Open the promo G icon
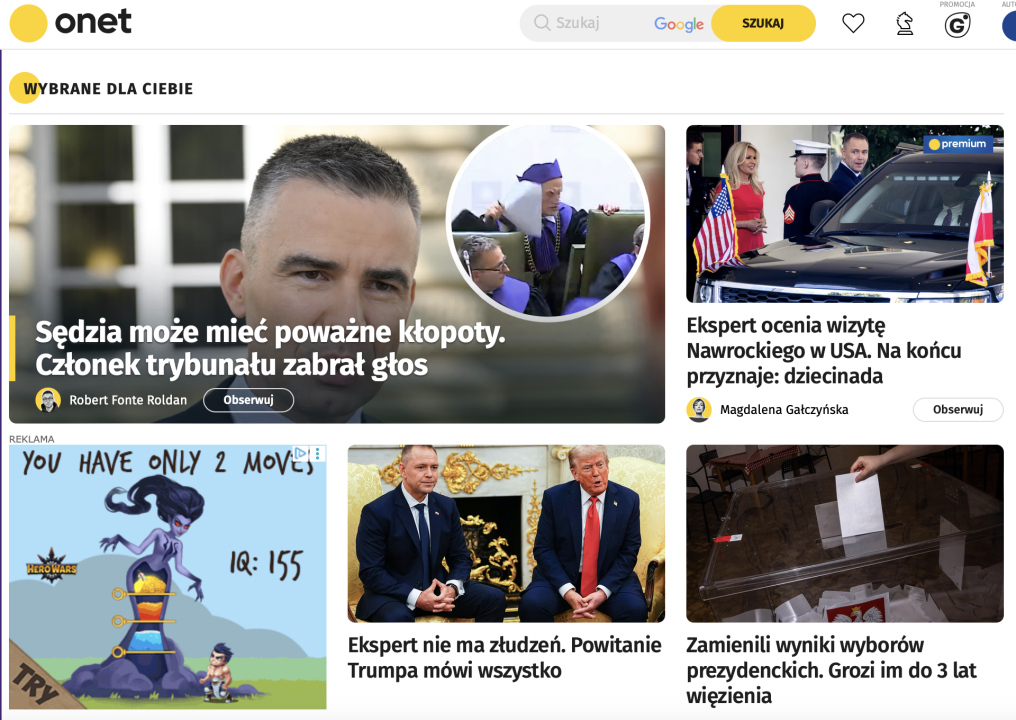This screenshot has width=1016, height=720. click(x=957, y=25)
